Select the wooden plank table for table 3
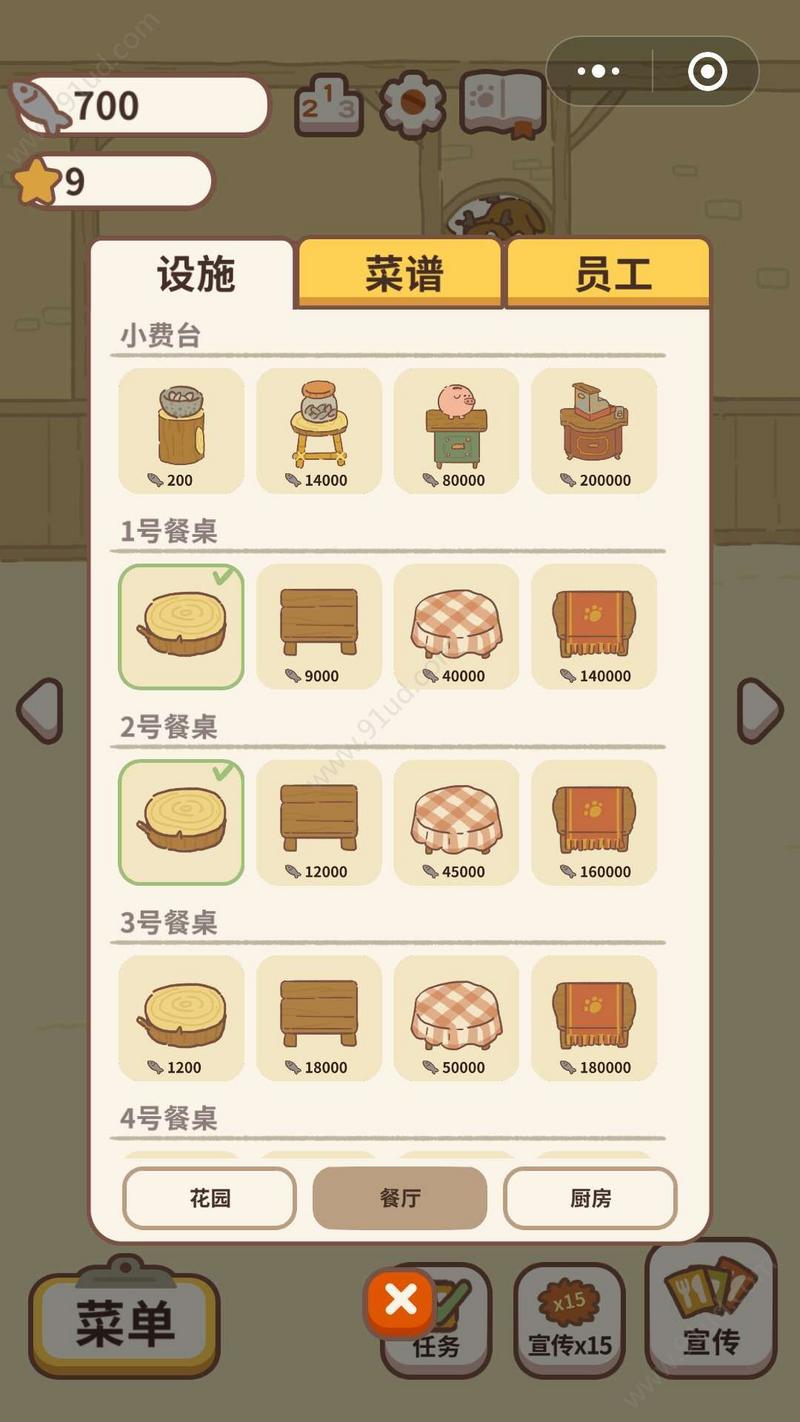Viewport: 800px width, 1422px height. click(318, 1015)
